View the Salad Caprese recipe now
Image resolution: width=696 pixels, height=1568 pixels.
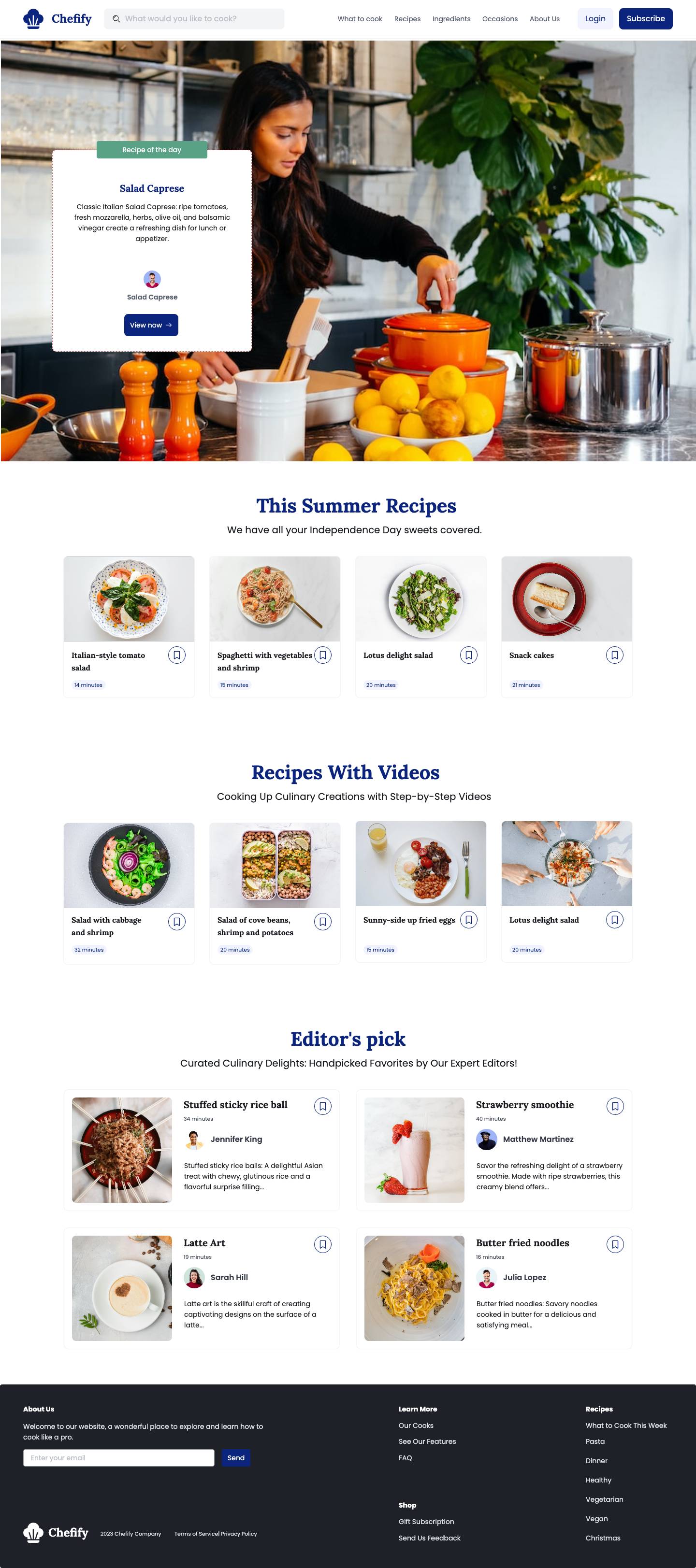(x=151, y=325)
